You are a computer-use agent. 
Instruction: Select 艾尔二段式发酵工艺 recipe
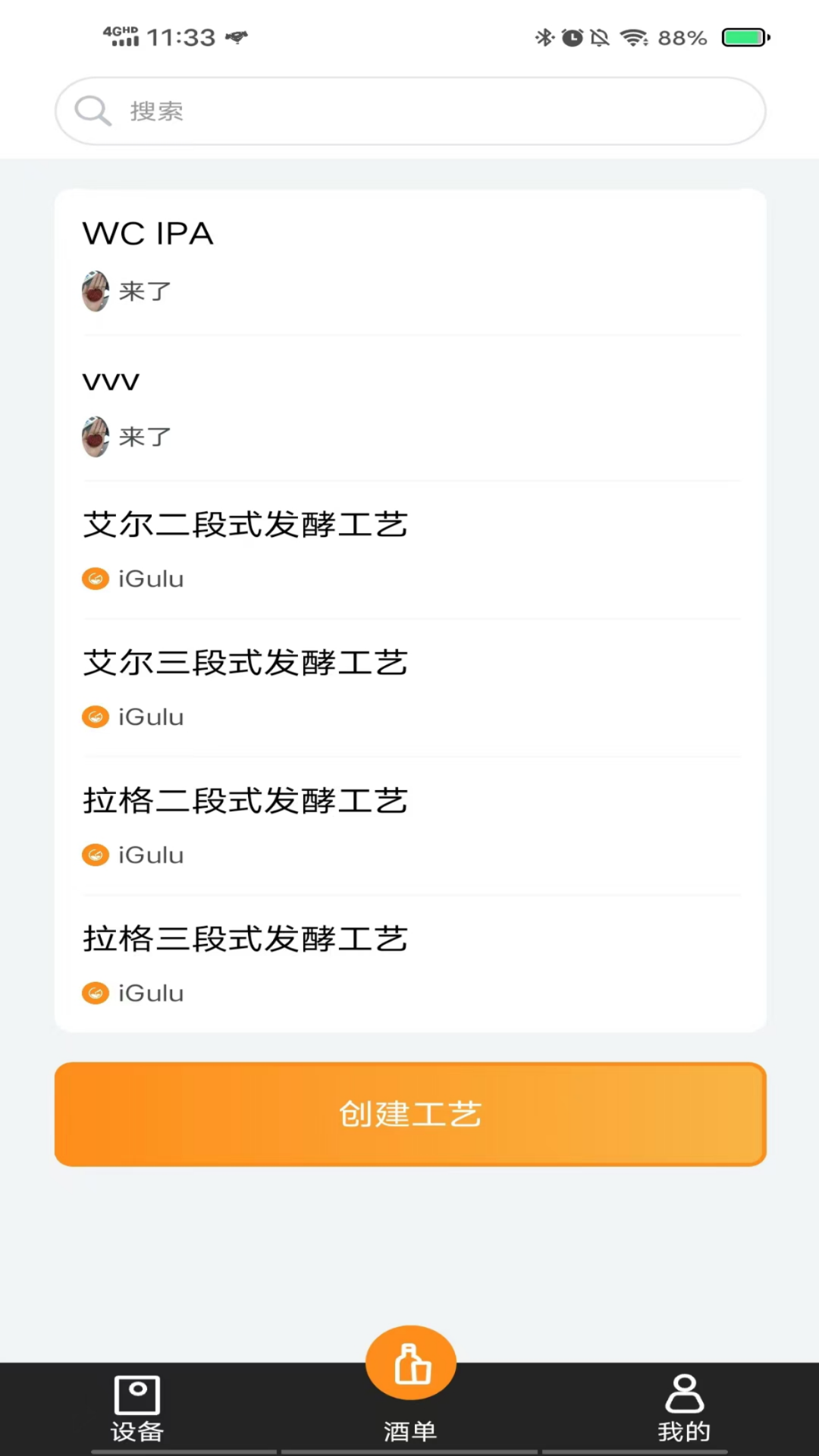(x=245, y=523)
